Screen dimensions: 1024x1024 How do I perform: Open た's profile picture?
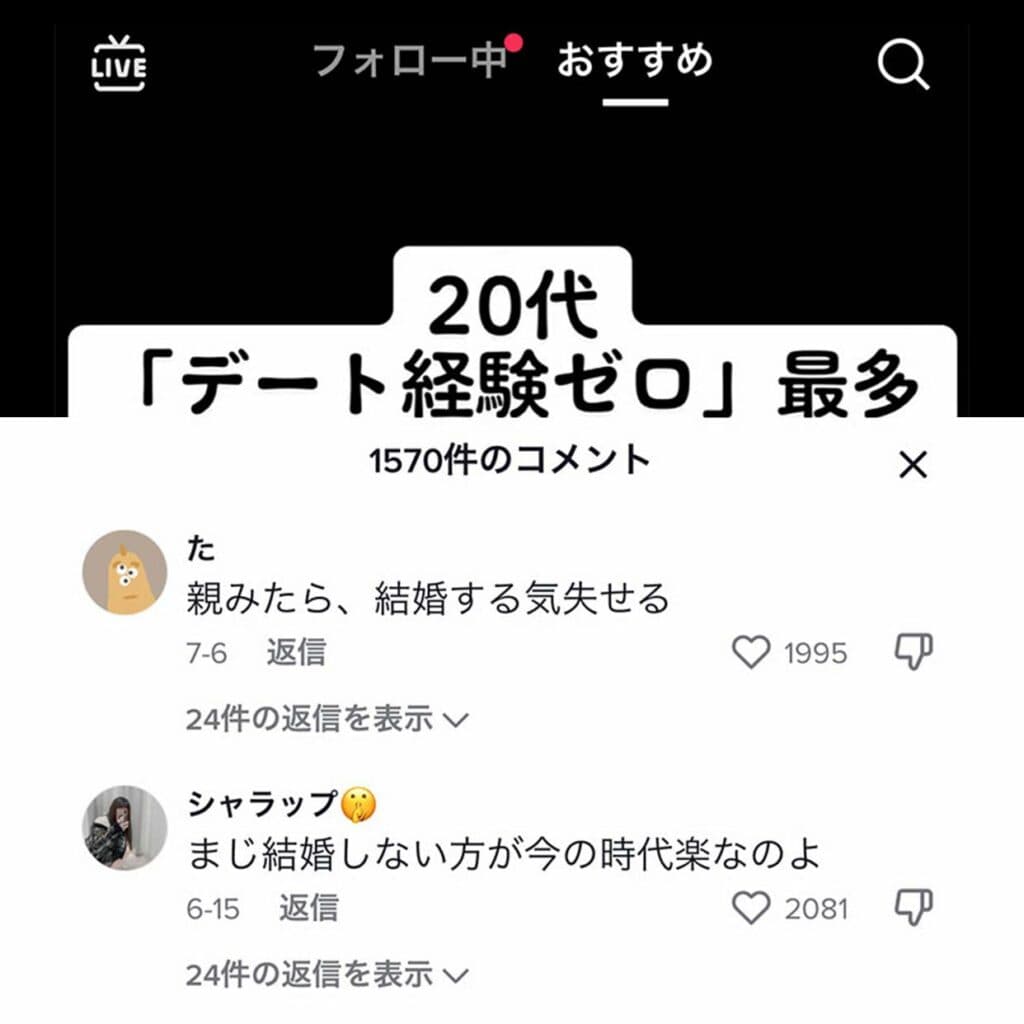(125, 571)
